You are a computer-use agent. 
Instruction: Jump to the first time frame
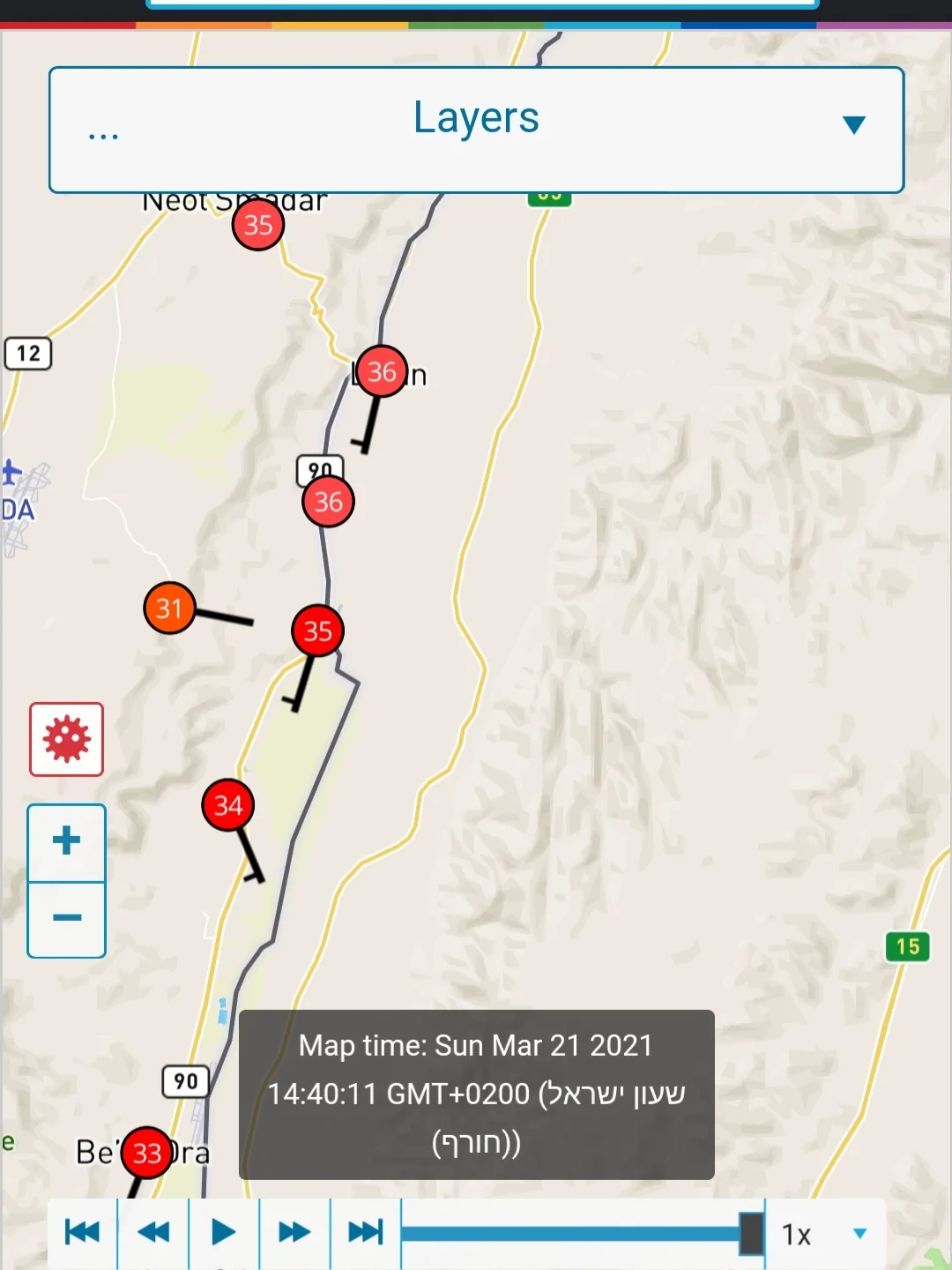(x=83, y=1231)
